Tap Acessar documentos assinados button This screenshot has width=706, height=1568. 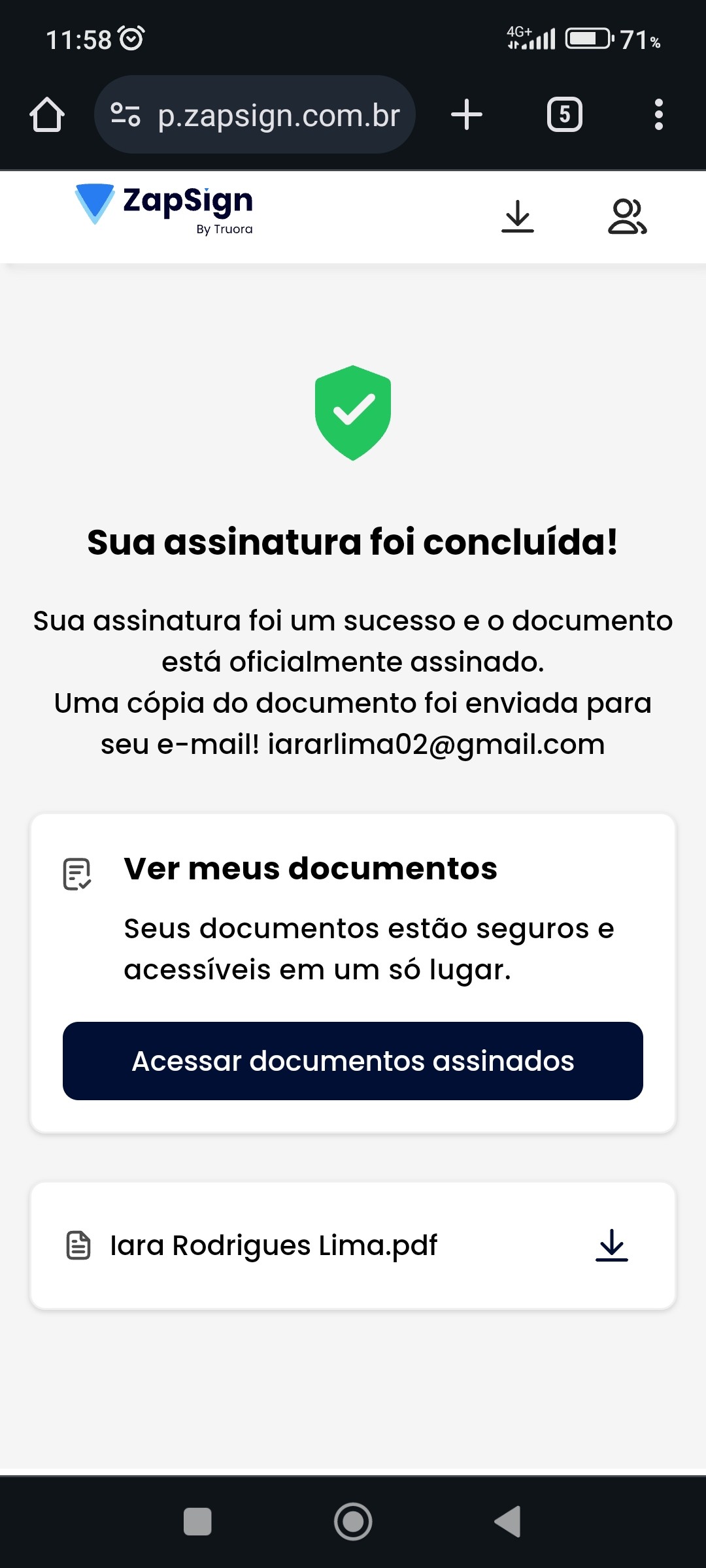[353, 1061]
